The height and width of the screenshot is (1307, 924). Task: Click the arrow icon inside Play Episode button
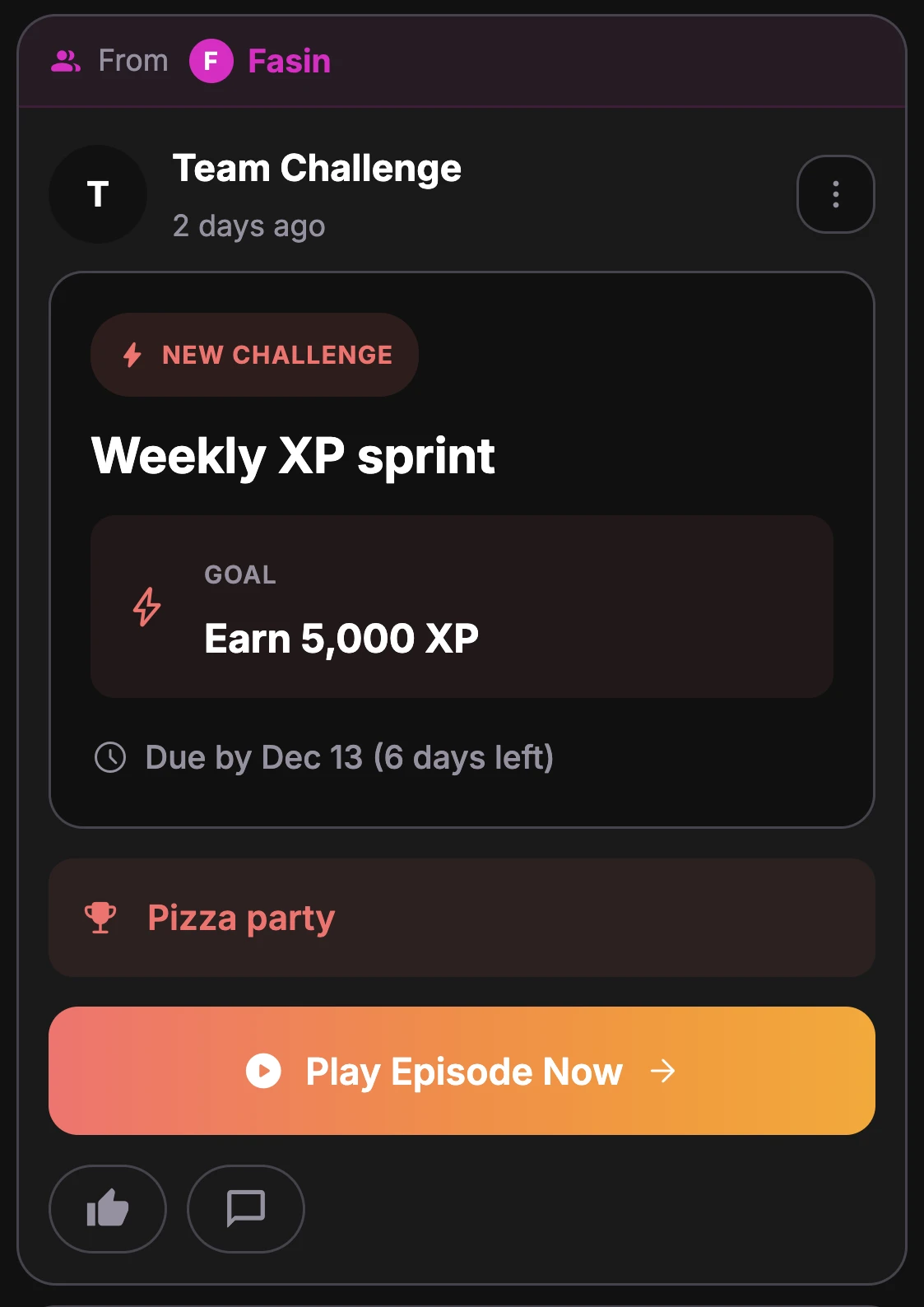(662, 1071)
